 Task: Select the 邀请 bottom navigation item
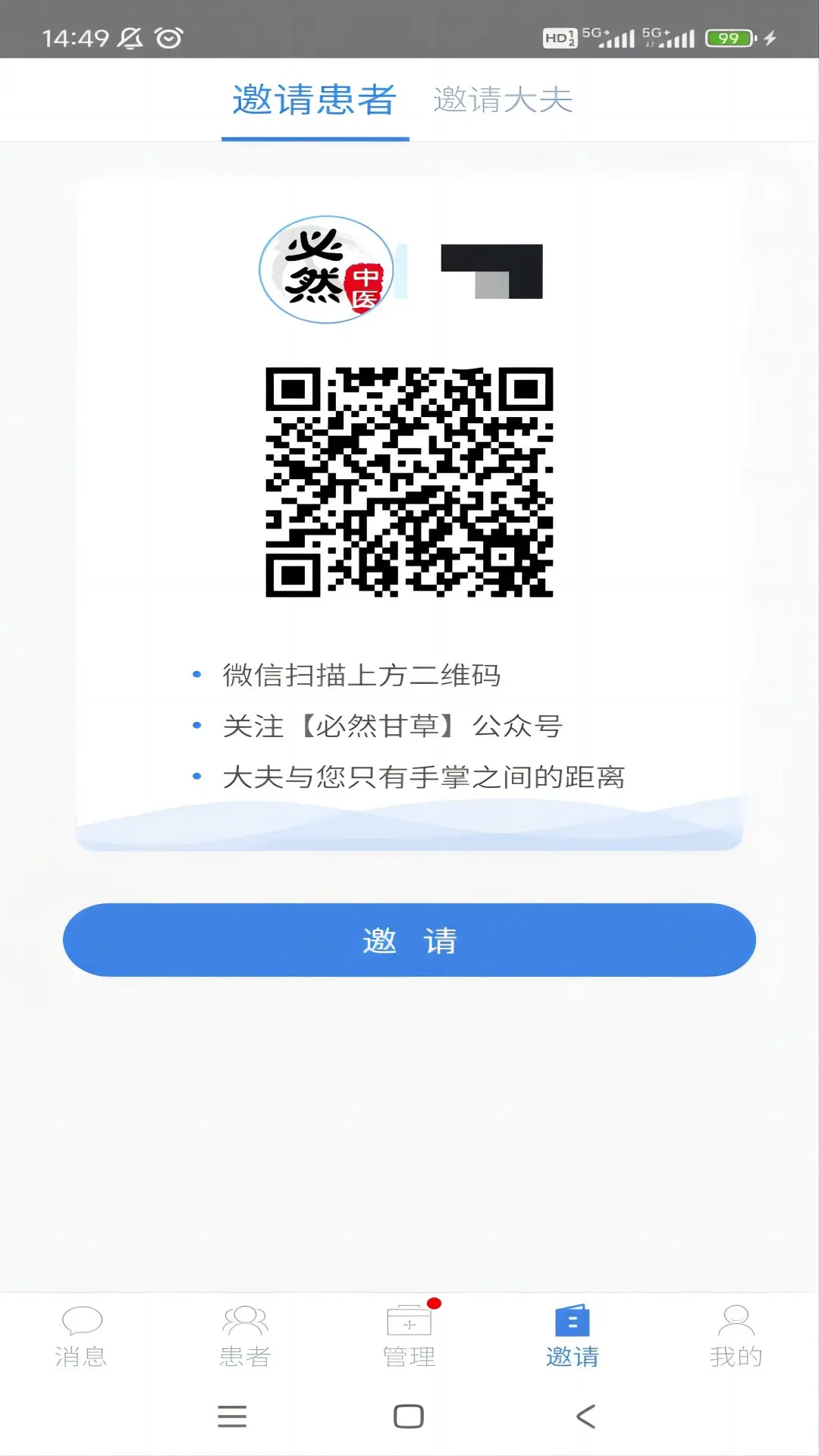(x=573, y=1336)
